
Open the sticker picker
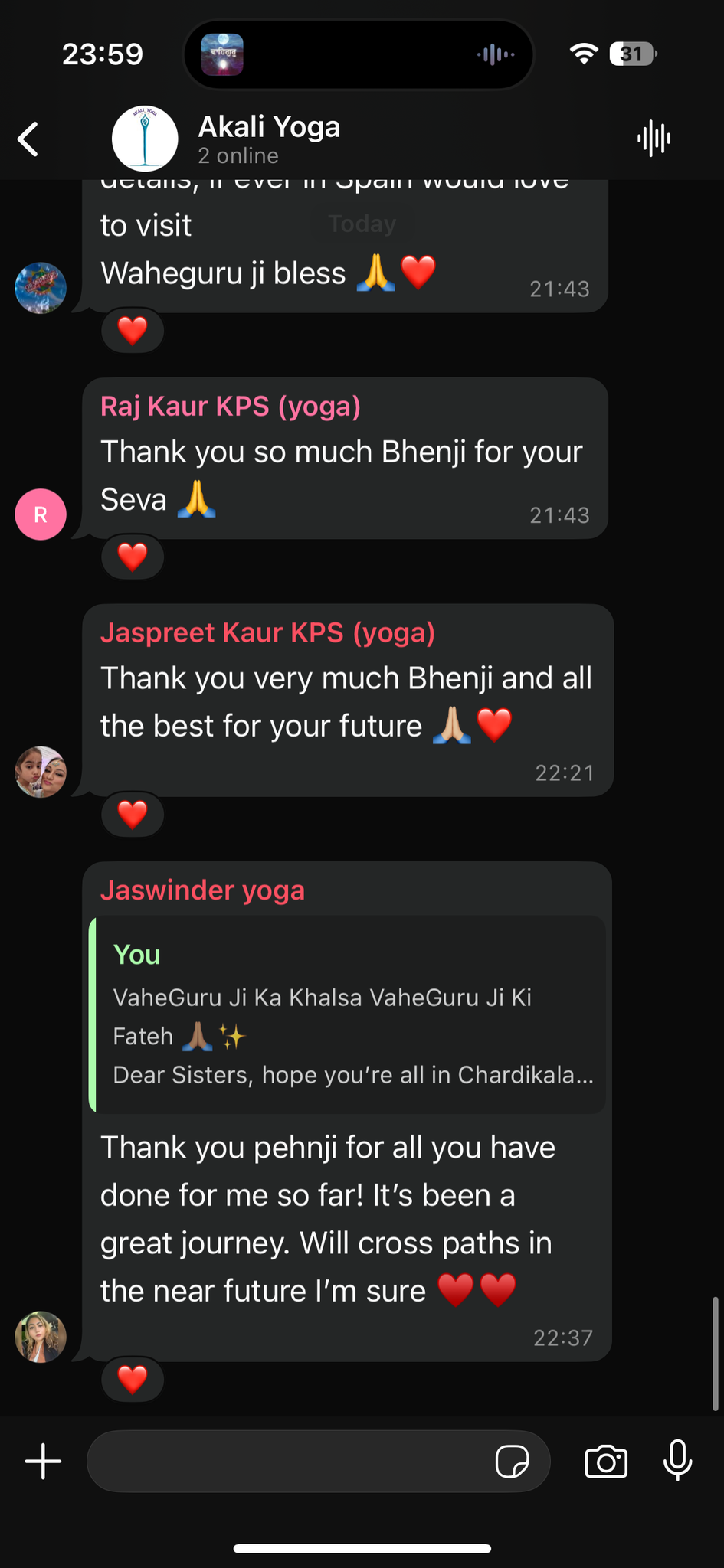tap(512, 1462)
